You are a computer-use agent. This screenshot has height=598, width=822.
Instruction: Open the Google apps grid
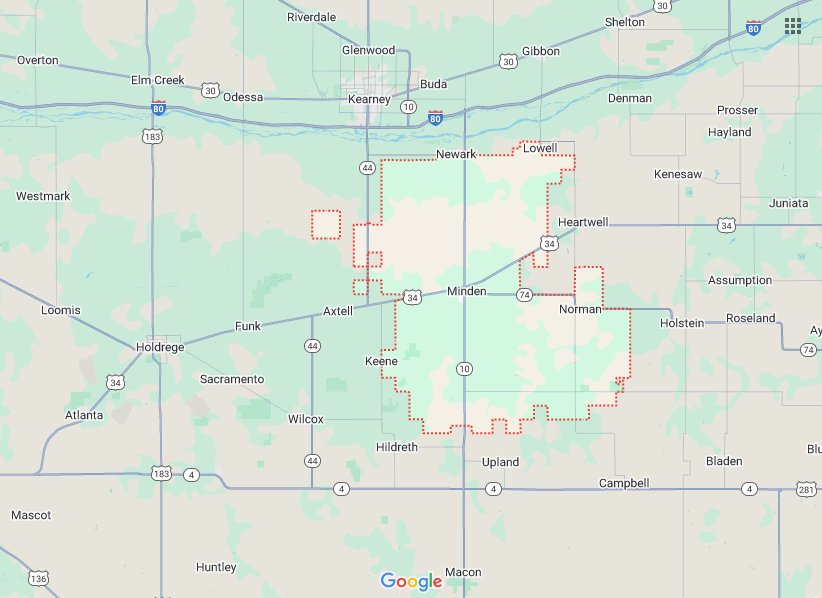(x=792, y=26)
